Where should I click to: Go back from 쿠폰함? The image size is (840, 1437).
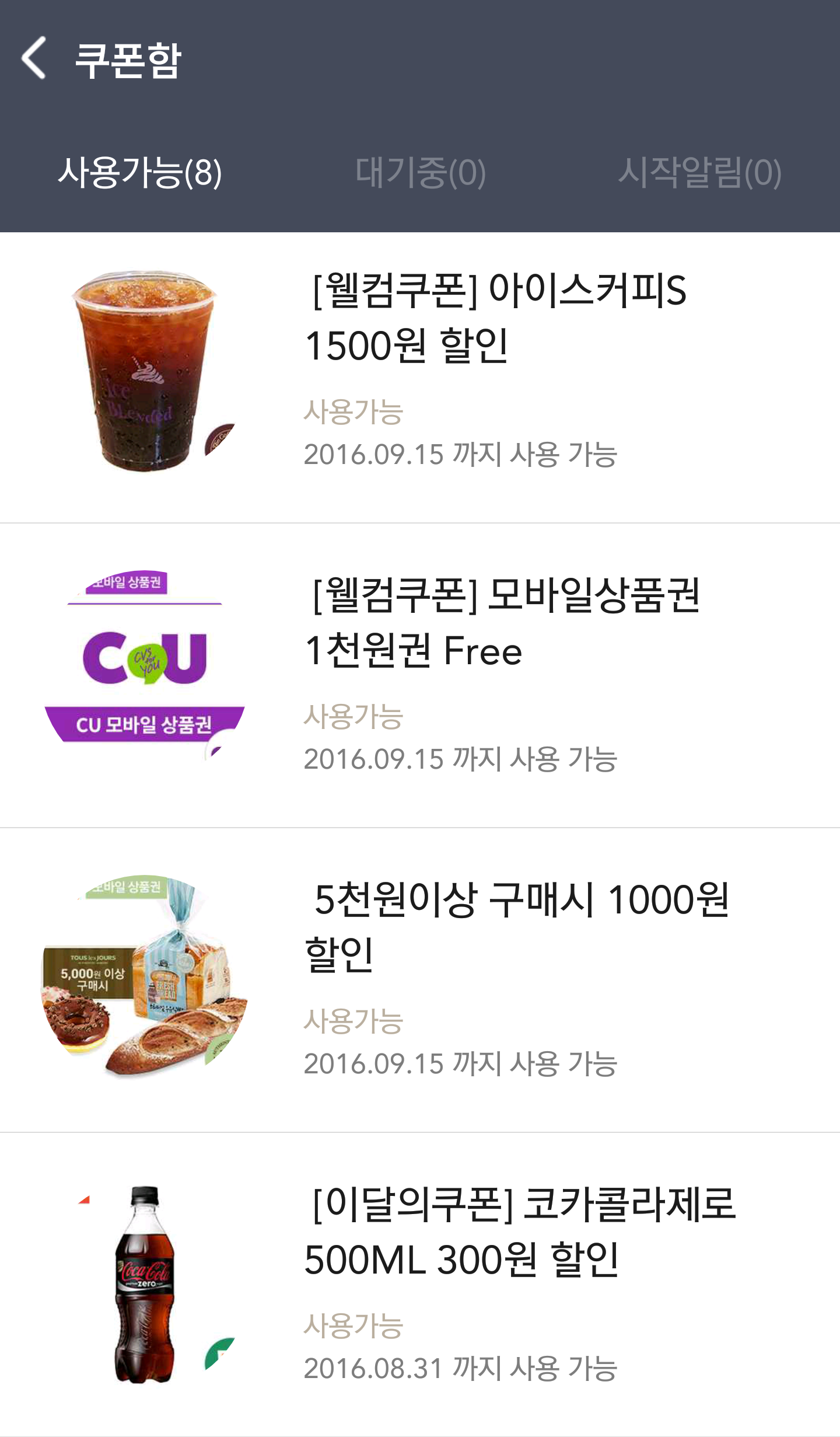[x=34, y=58]
